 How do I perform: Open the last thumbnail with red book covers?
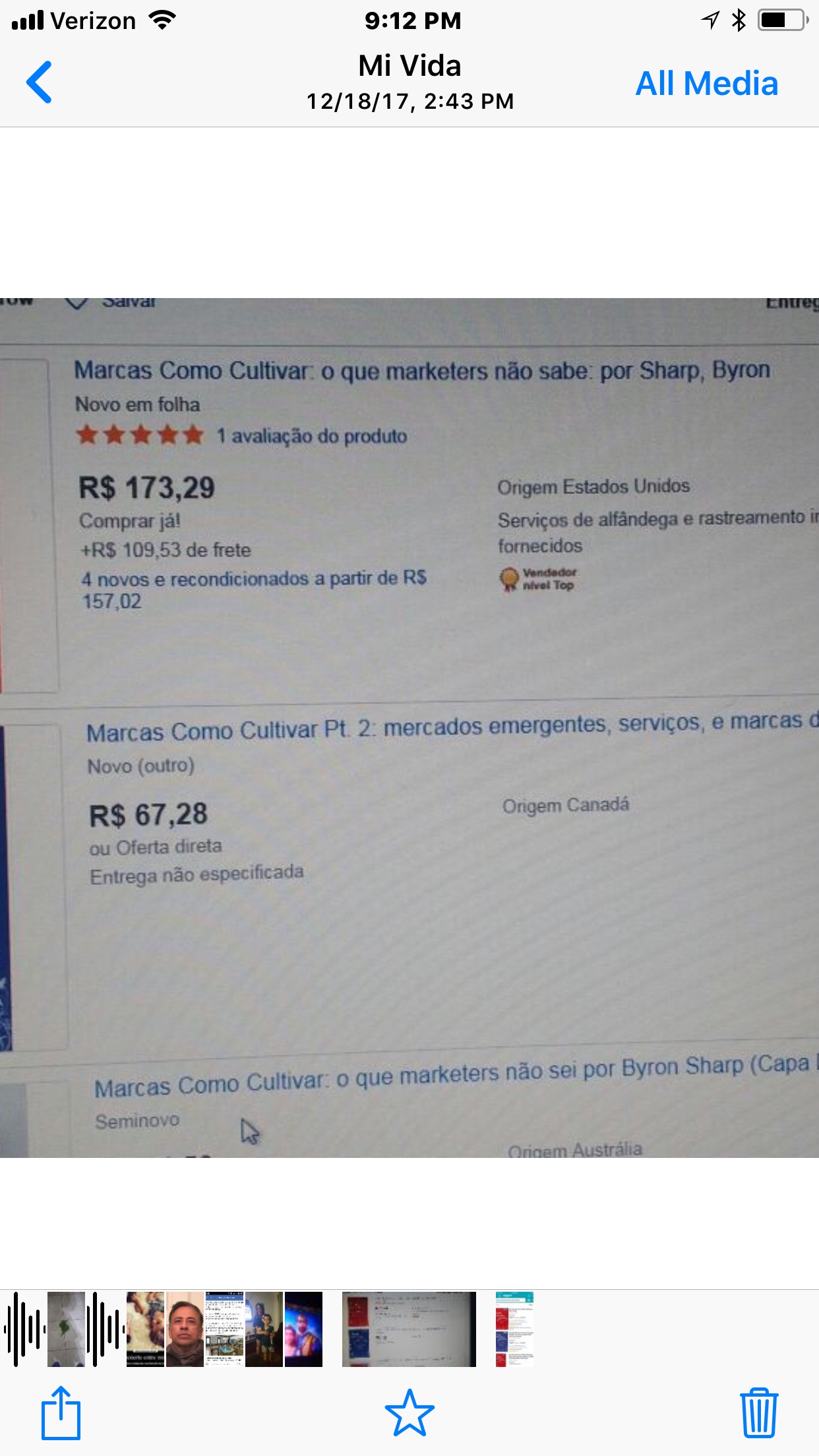(x=514, y=1329)
